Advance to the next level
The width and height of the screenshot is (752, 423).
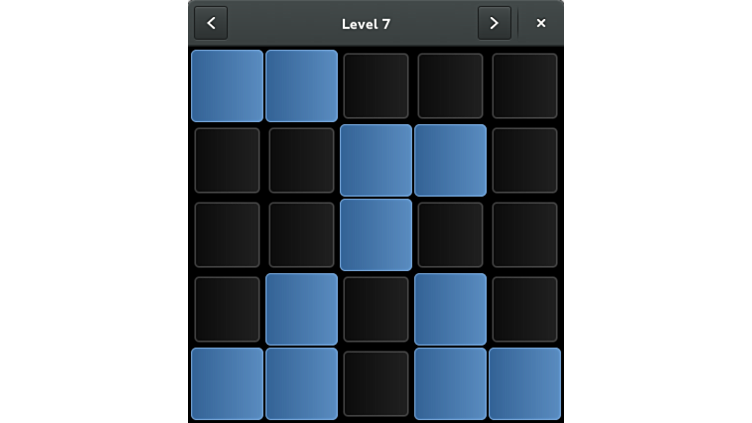click(x=494, y=23)
